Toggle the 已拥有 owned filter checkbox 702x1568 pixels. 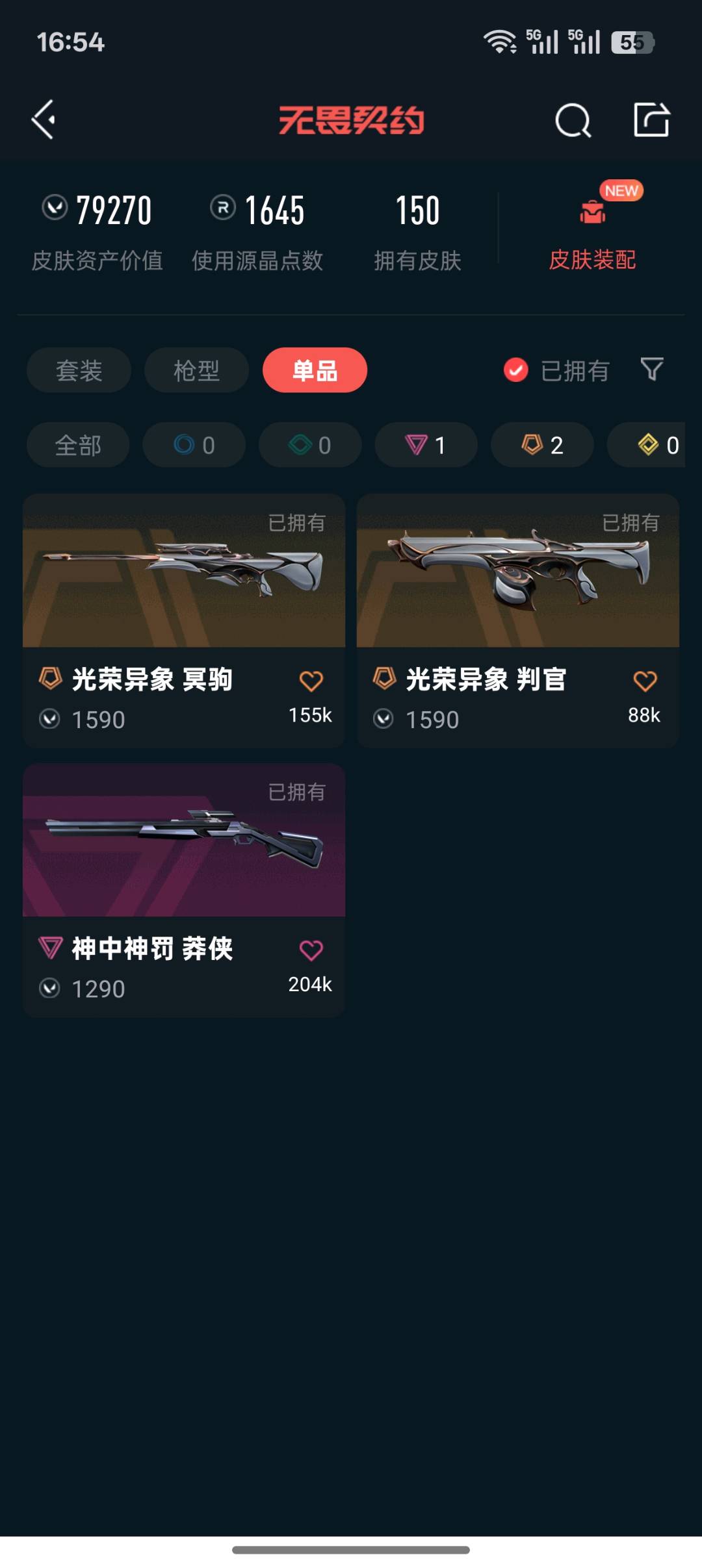516,370
